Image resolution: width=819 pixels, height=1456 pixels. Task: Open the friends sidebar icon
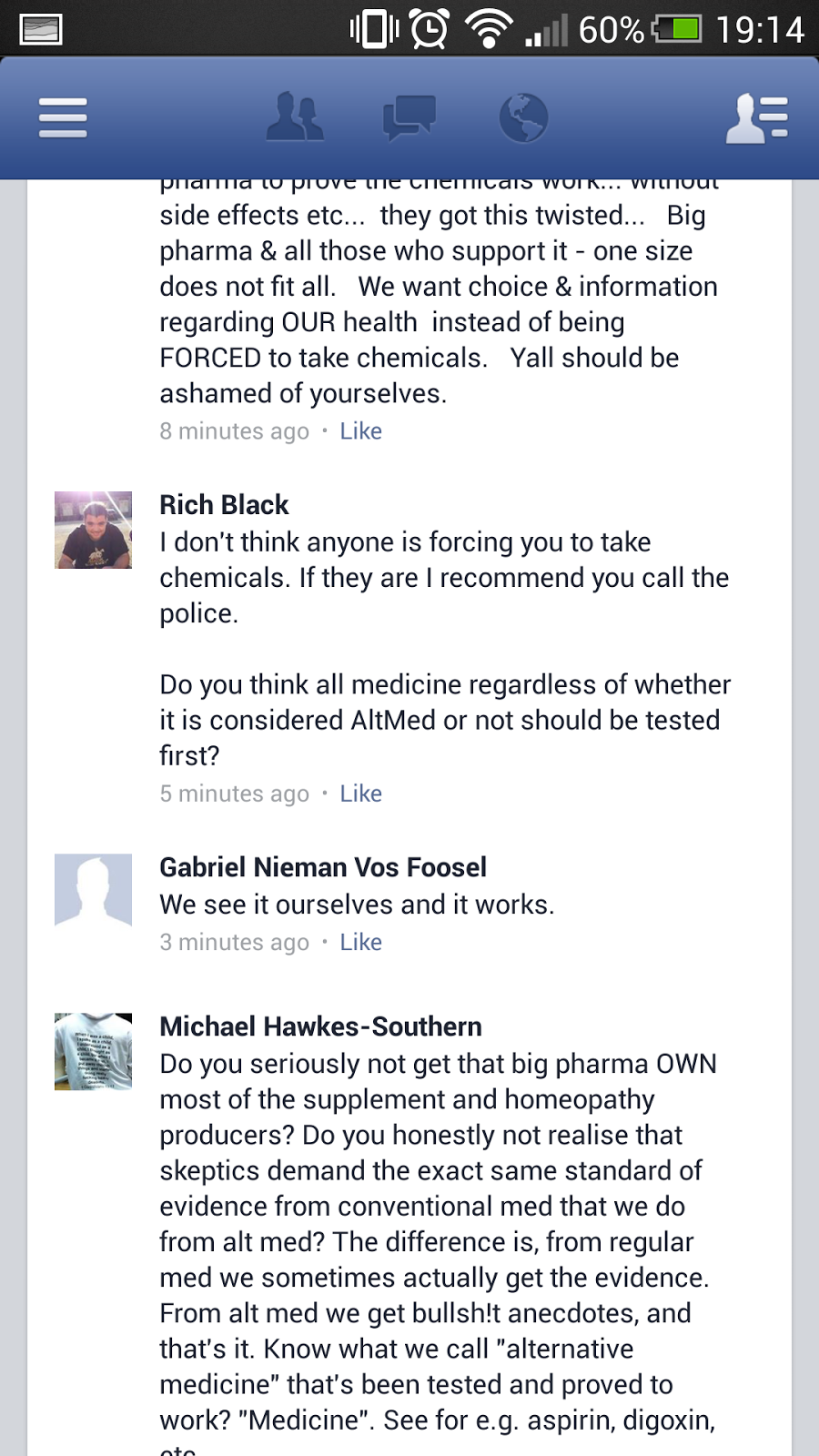point(756,118)
